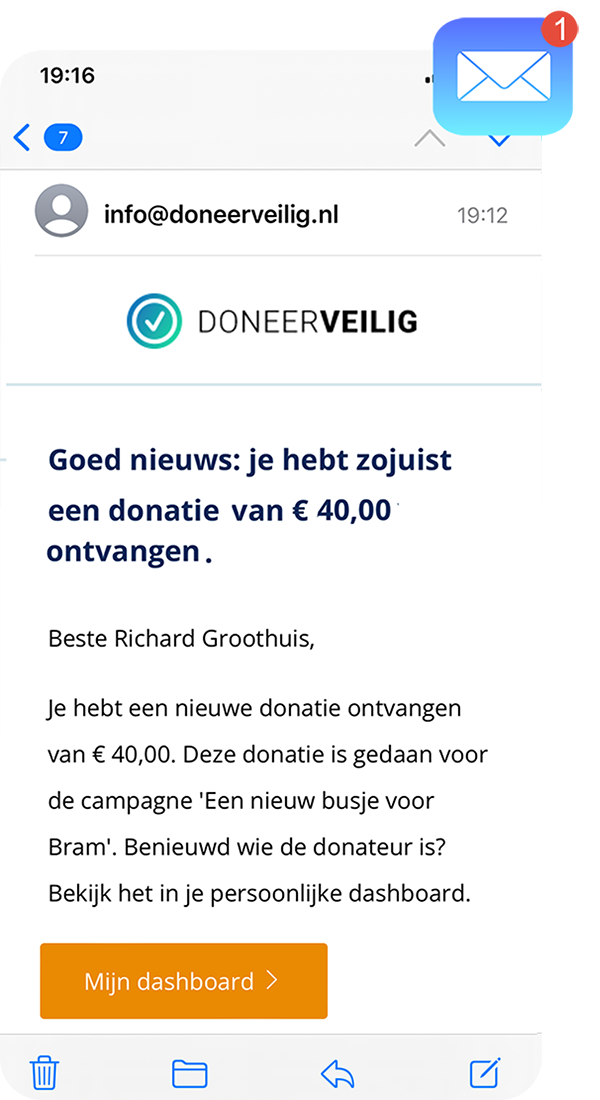View sender info@doneerveilig.nl details
This screenshot has height=1100, width=600.
pos(221,214)
